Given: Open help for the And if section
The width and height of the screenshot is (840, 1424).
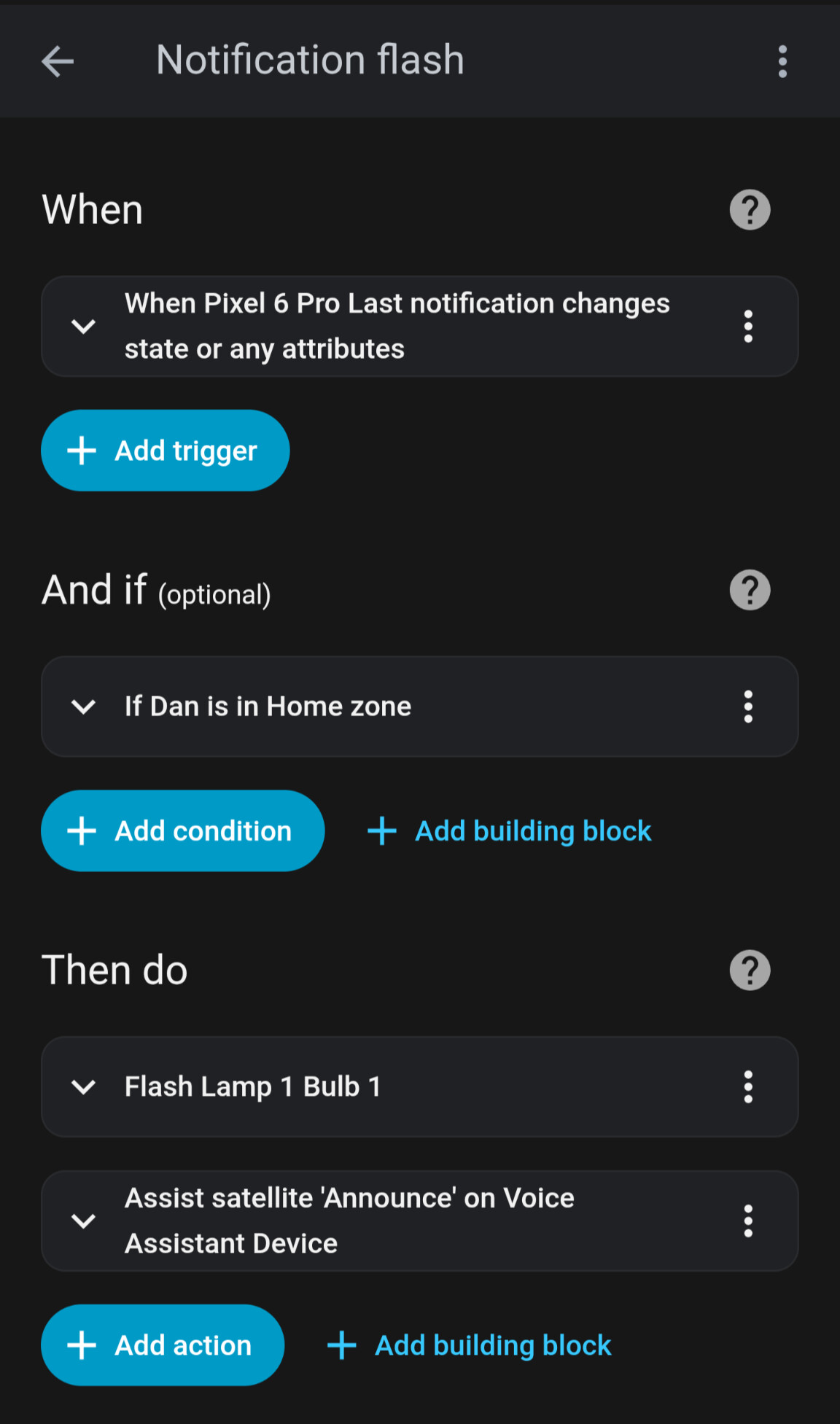Looking at the screenshot, I should pyautogui.click(x=750, y=590).
